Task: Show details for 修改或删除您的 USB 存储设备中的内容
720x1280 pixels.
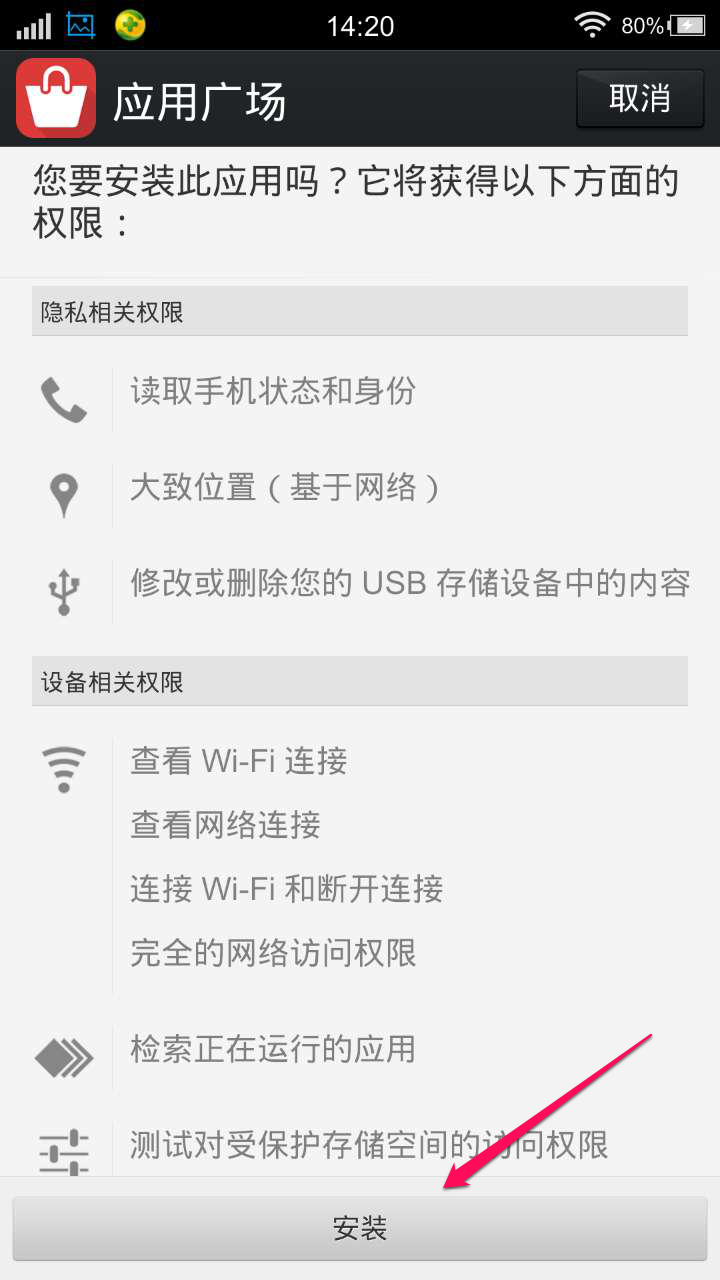Action: pyautogui.click(x=409, y=583)
